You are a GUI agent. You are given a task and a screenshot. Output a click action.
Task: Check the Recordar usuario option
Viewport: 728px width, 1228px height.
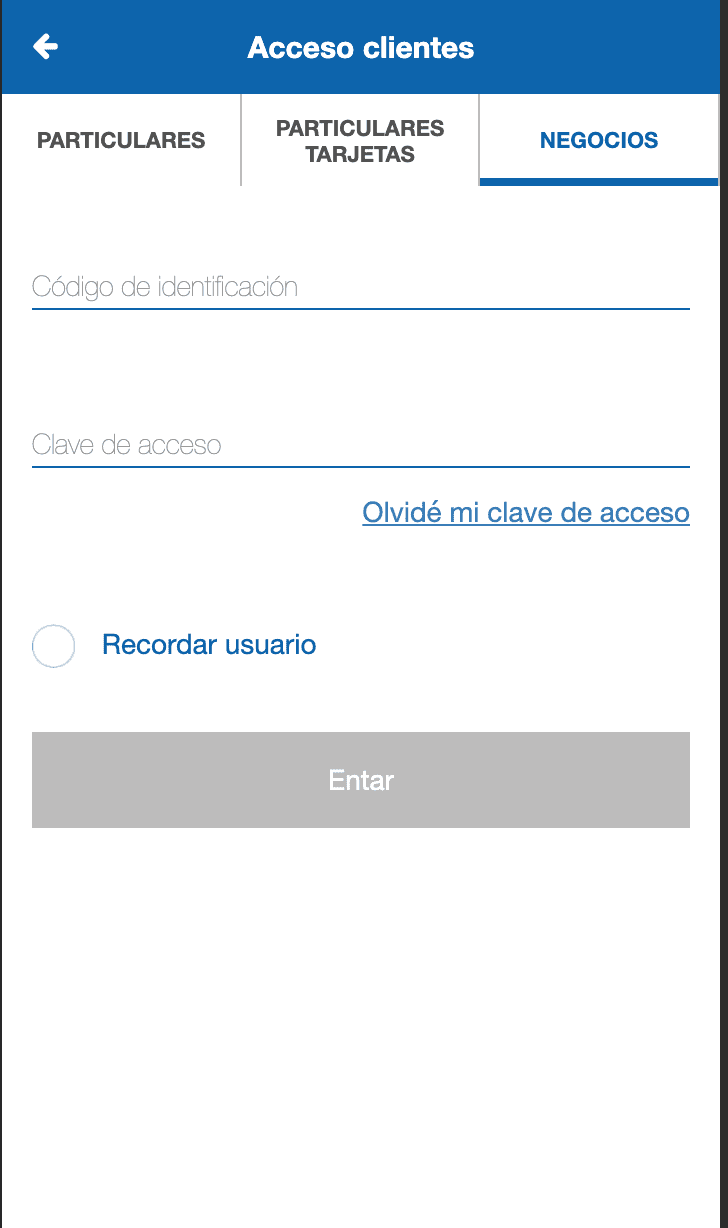tap(53, 646)
